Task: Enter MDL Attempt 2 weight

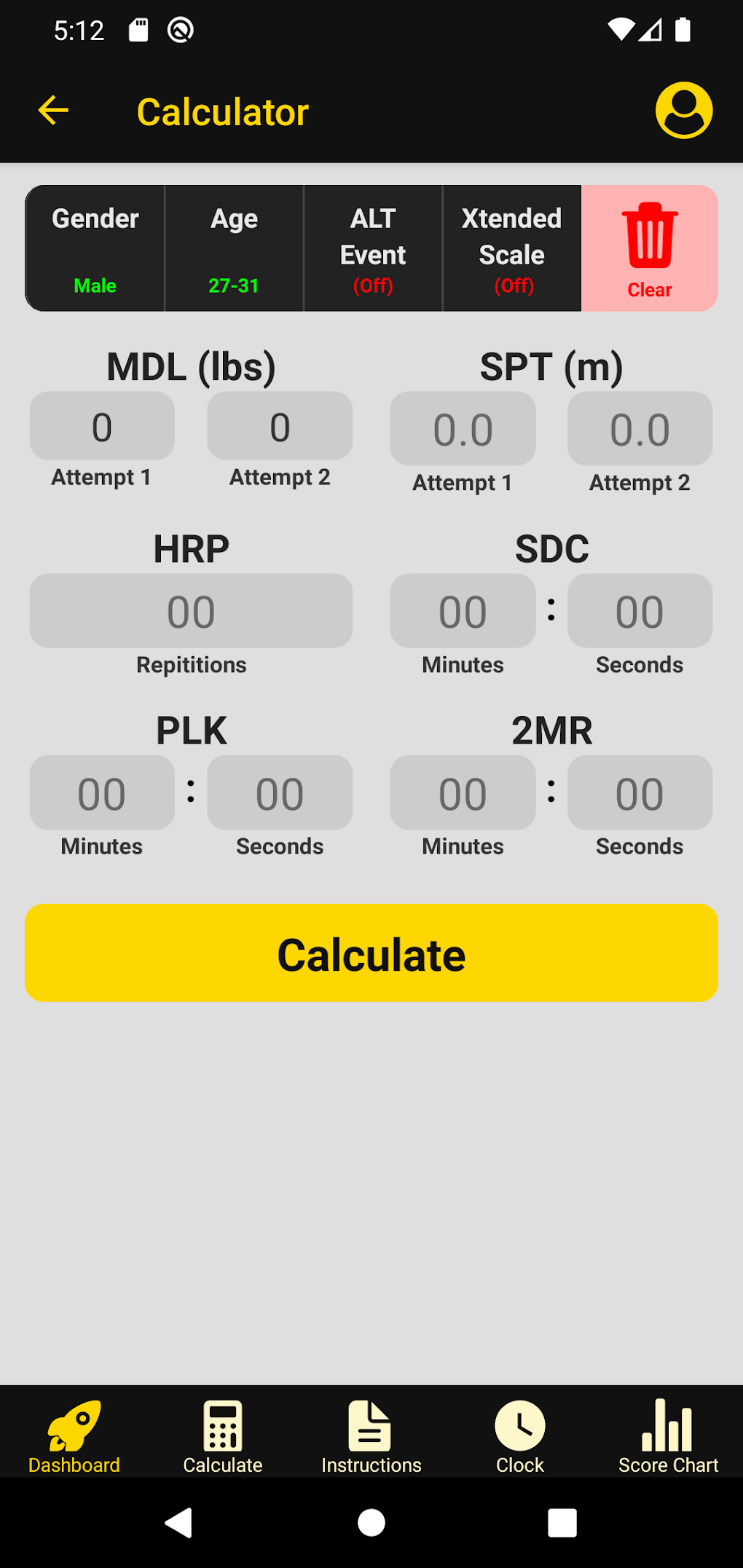Action: 280,426
